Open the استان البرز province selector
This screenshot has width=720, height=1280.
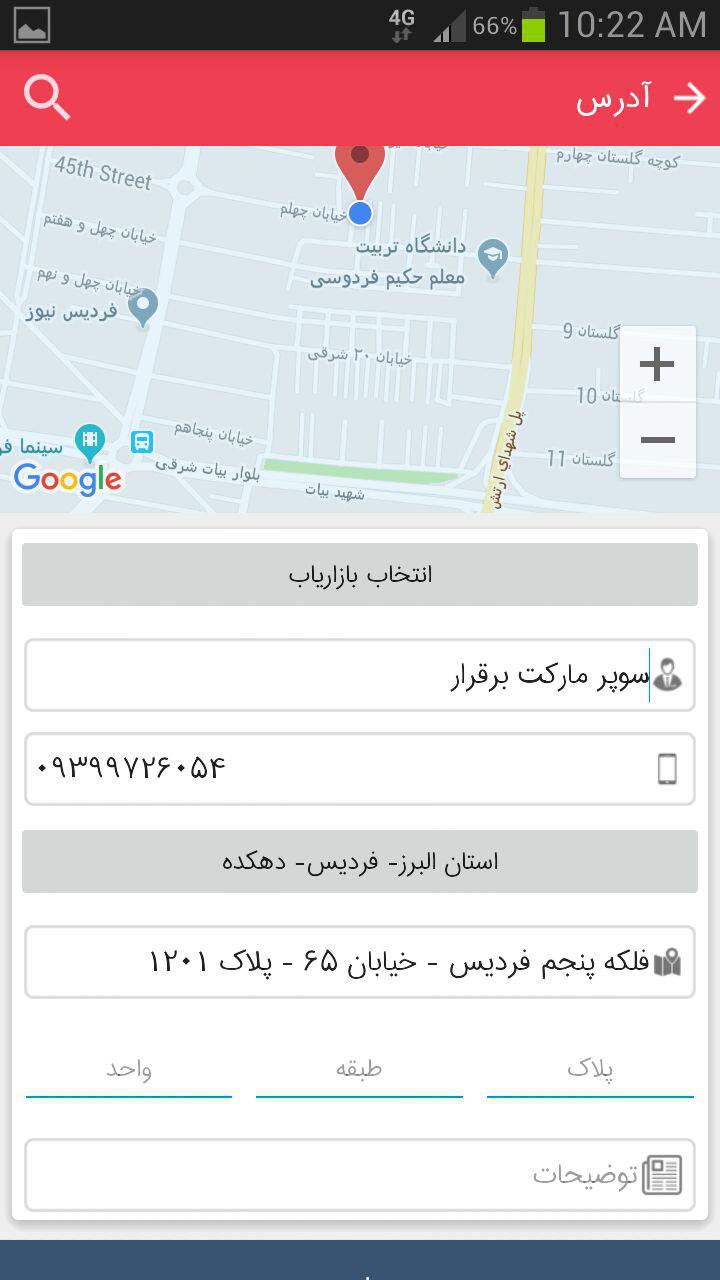(360, 861)
